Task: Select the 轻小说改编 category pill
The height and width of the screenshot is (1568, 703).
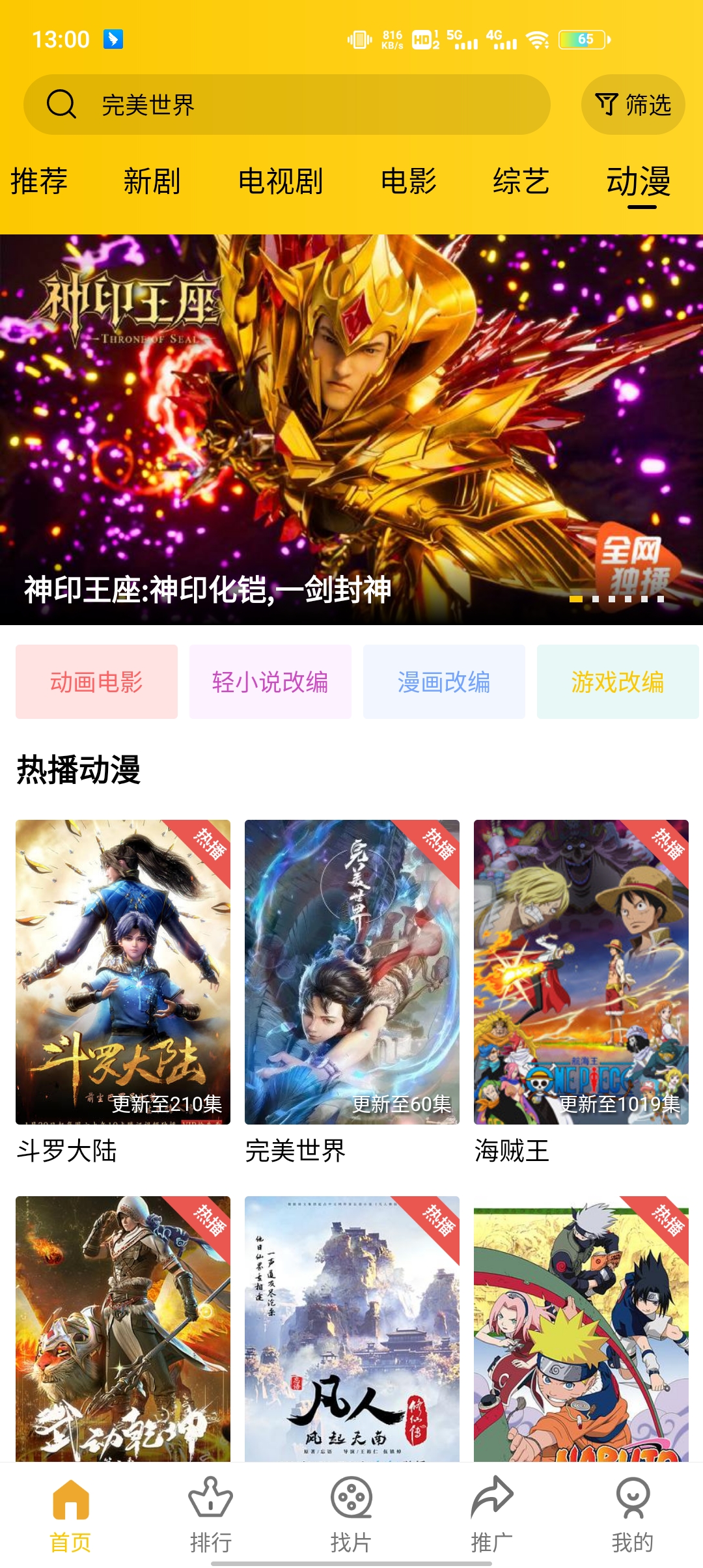Action: [x=269, y=680]
